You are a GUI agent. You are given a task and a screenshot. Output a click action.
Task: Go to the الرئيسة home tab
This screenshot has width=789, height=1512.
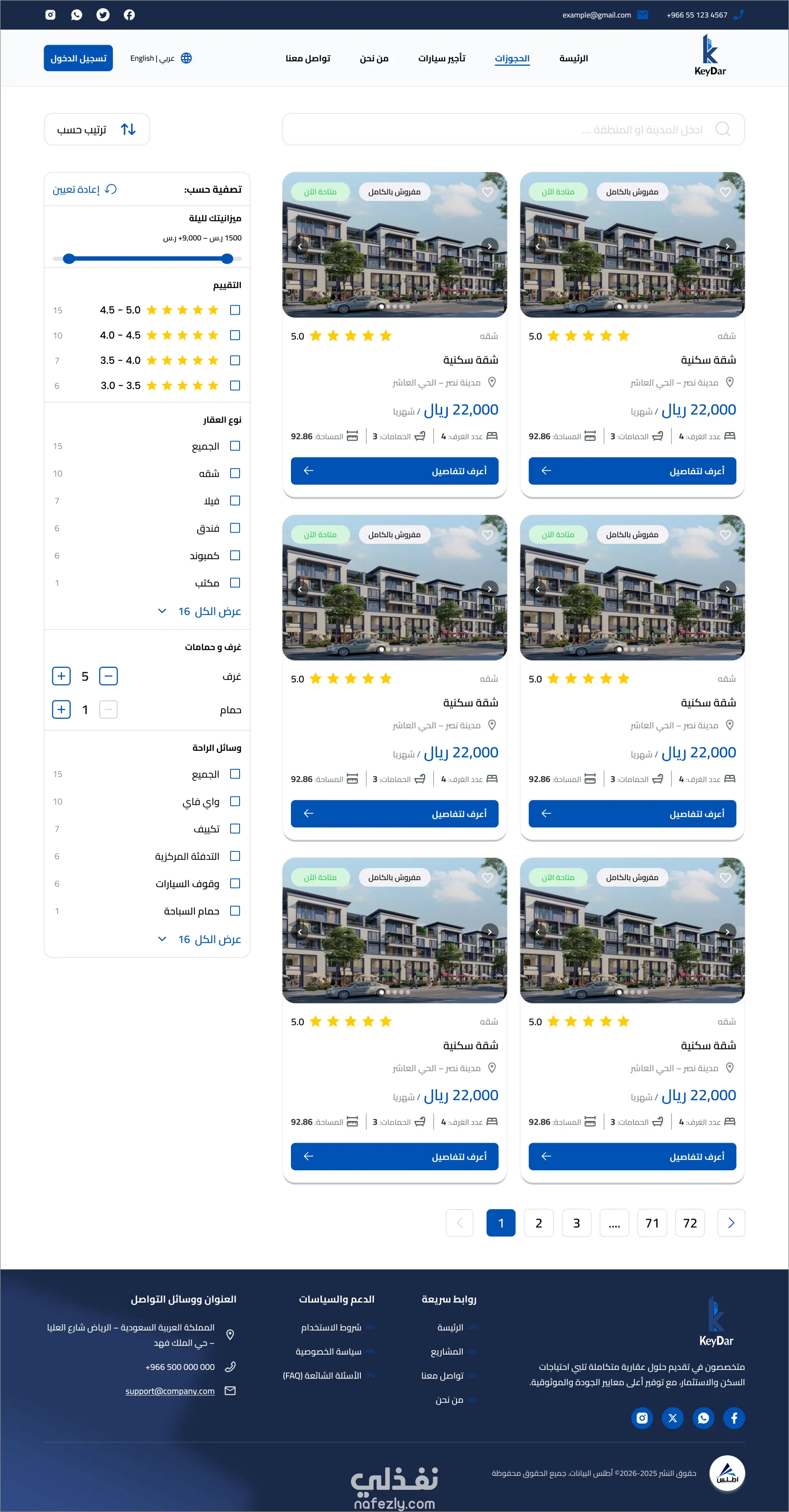click(574, 58)
